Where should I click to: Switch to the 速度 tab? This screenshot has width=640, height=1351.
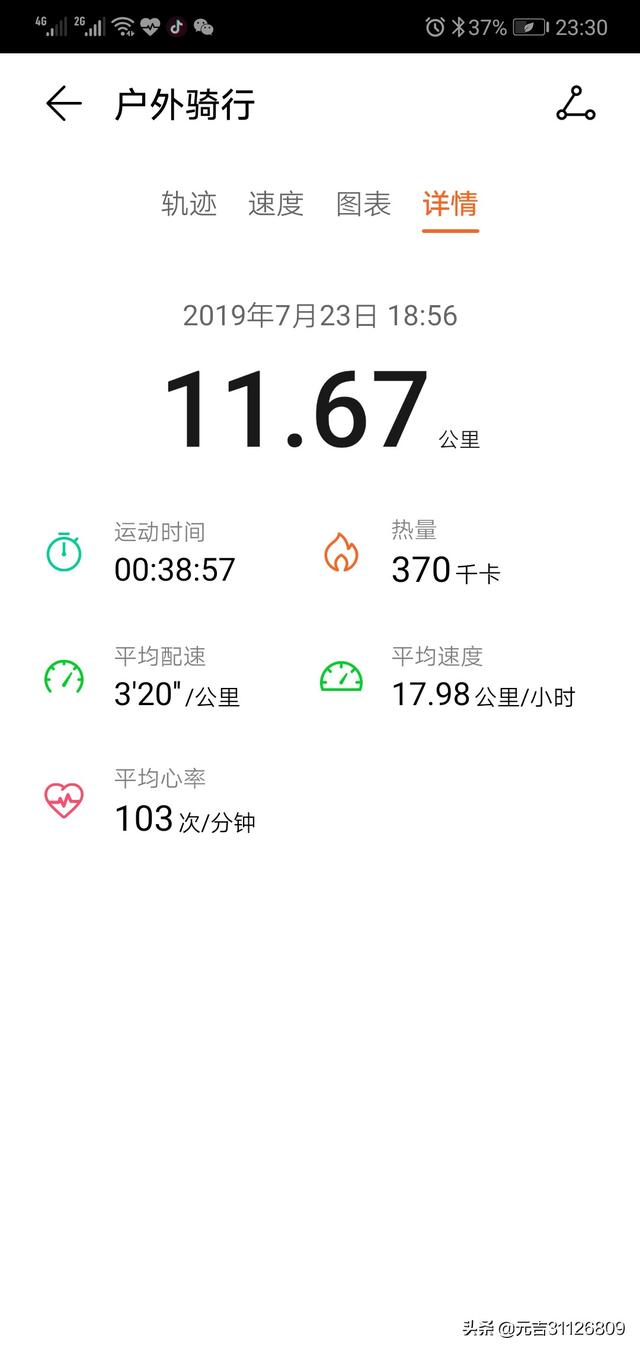(276, 204)
